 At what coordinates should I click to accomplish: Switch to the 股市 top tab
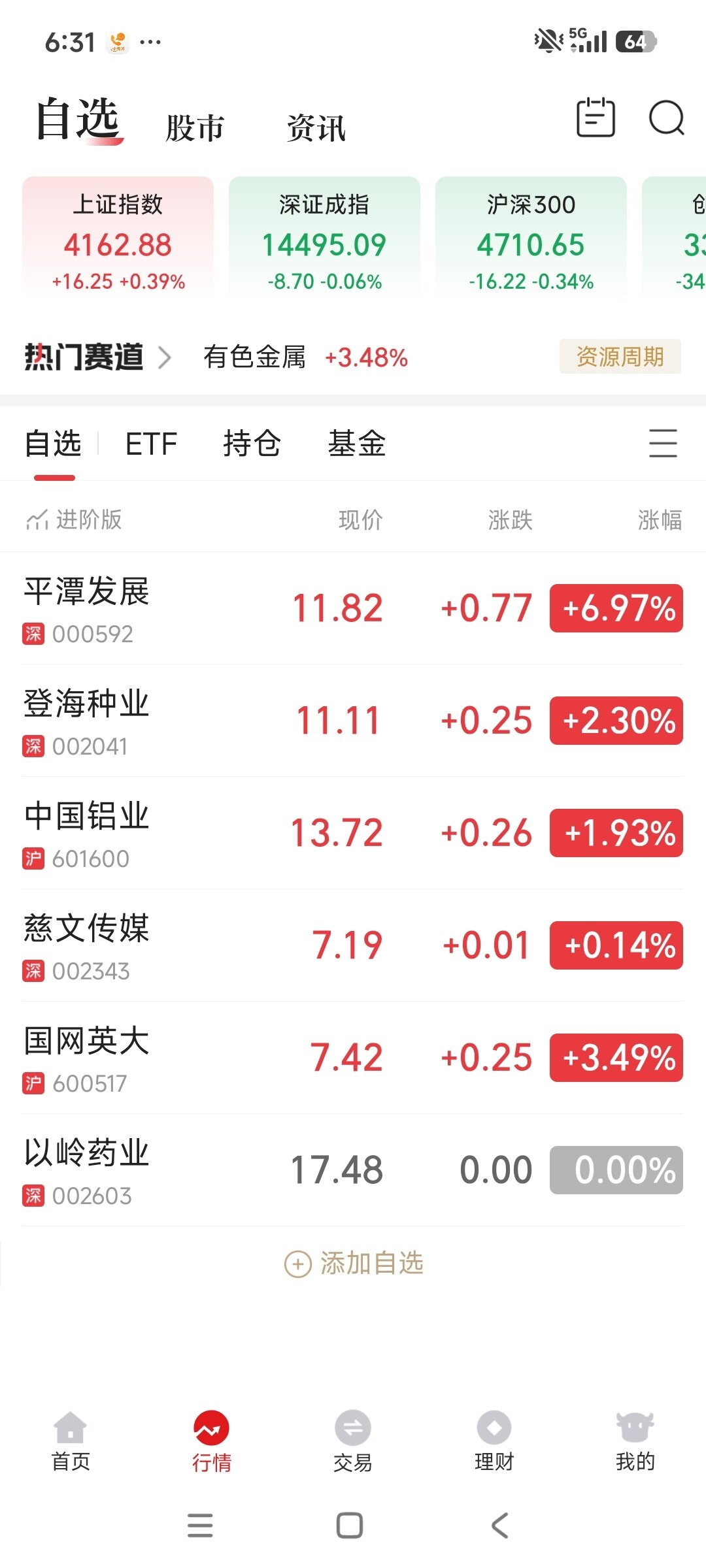point(195,127)
